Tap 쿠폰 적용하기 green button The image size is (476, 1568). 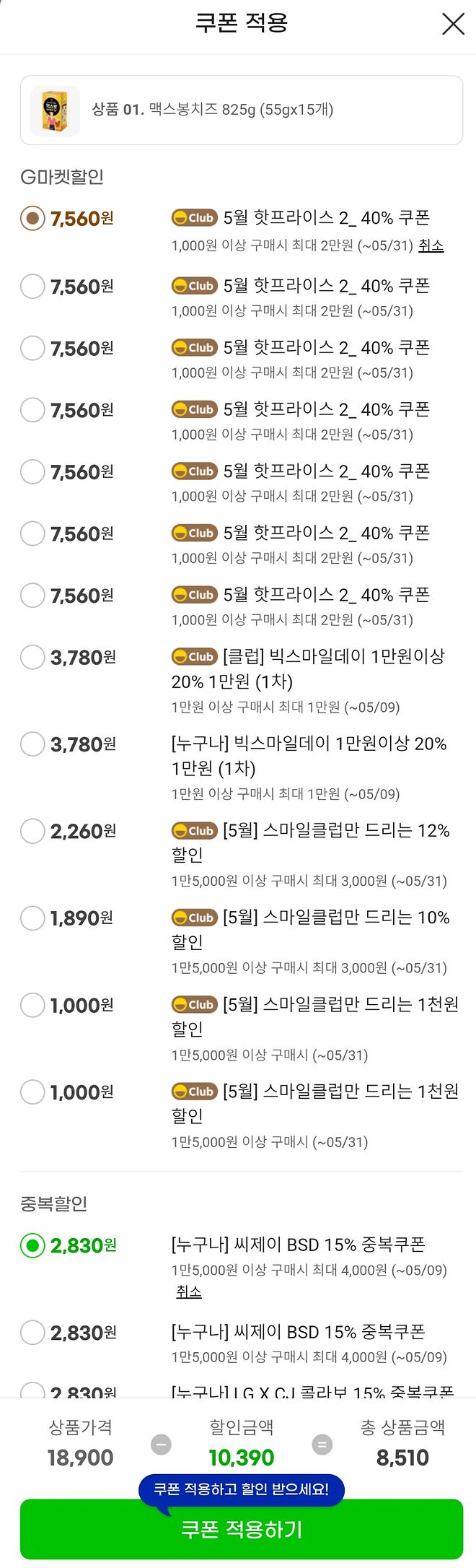(x=241, y=1529)
